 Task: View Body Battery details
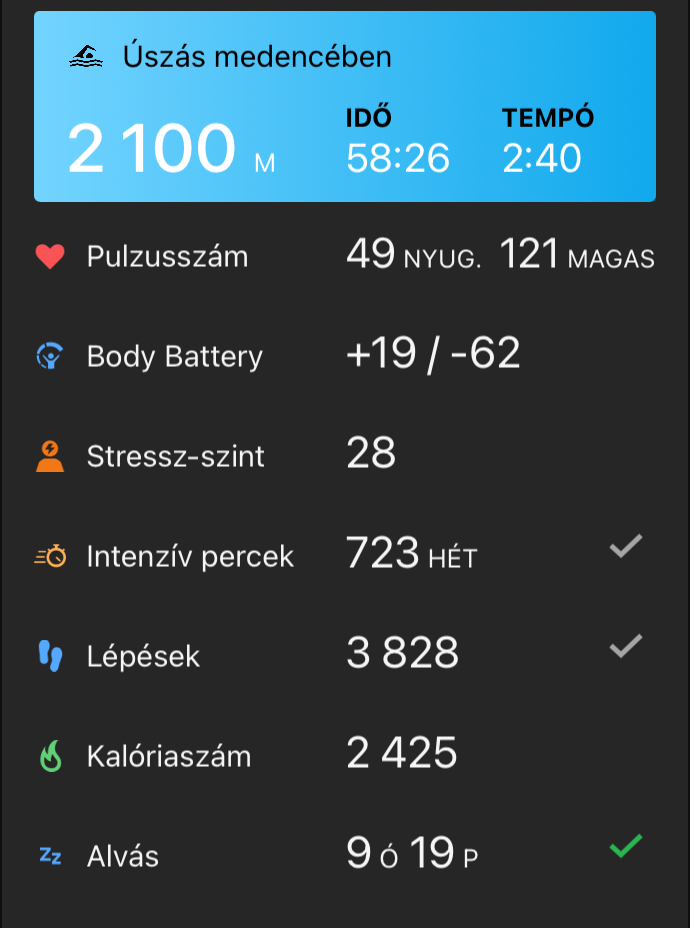click(x=345, y=357)
